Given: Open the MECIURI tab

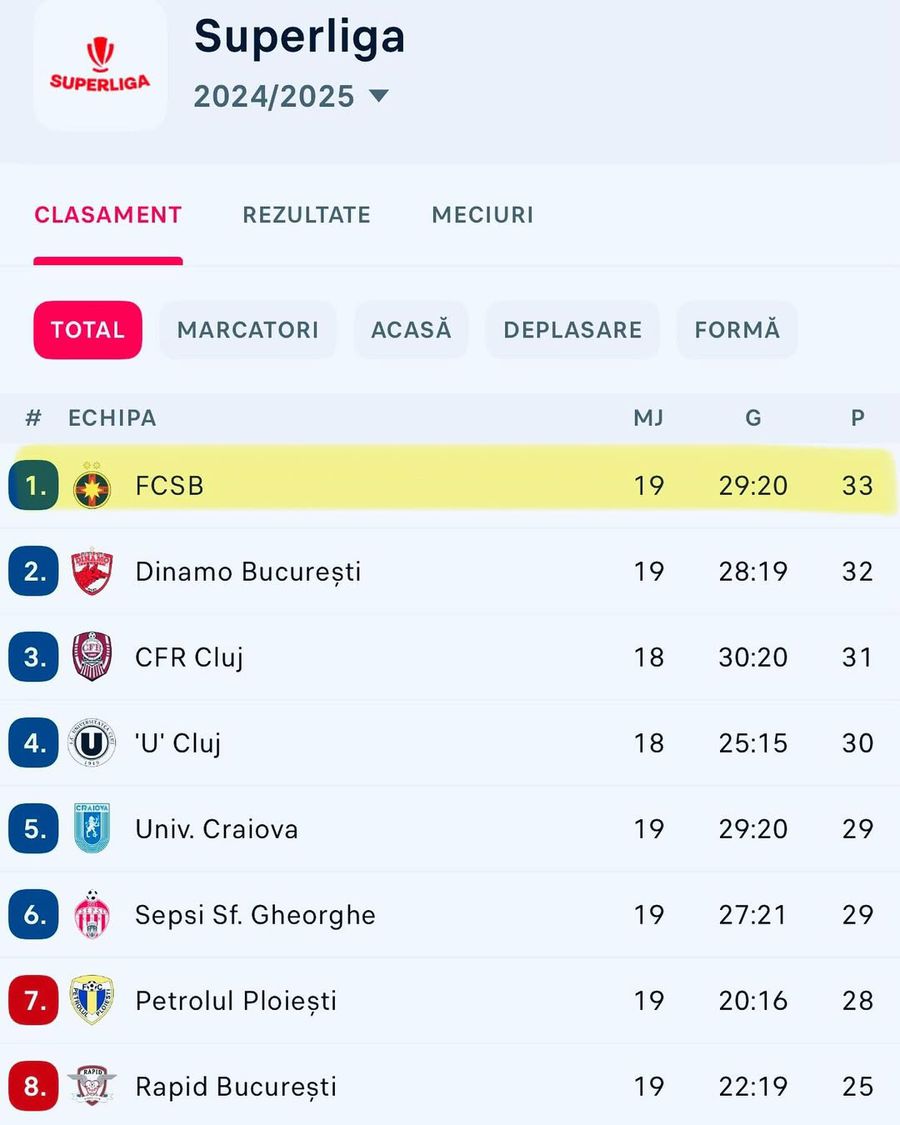Looking at the screenshot, I should click(482, 214).
